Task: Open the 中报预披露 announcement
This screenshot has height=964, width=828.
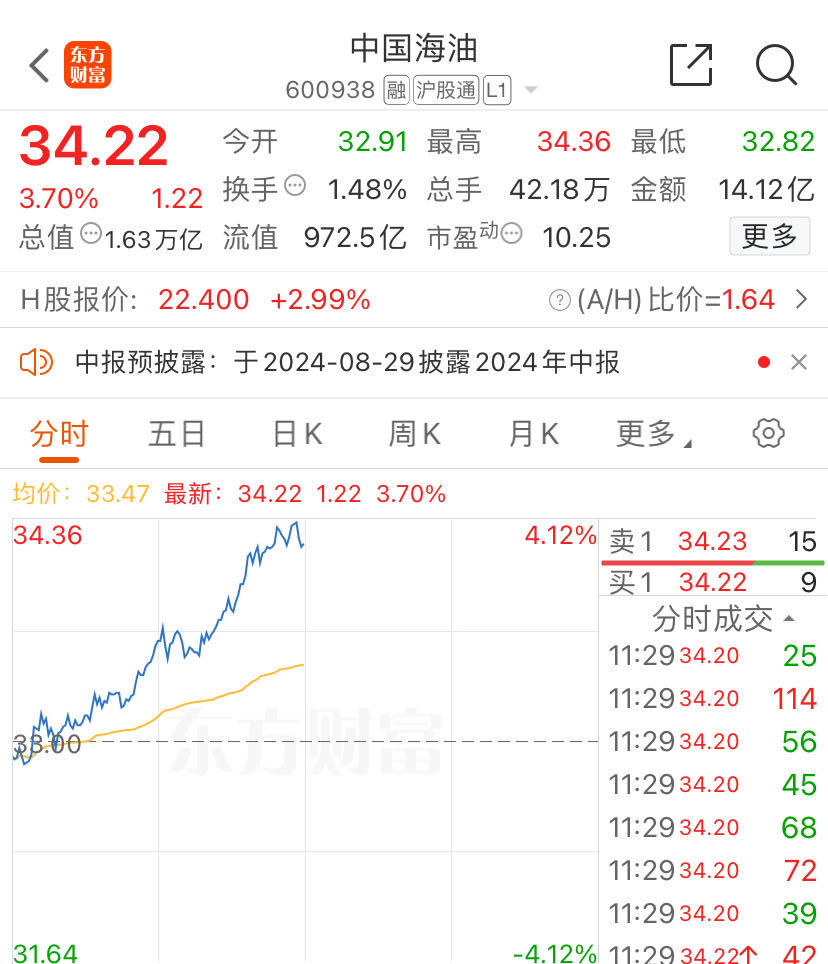Action: coord(347,362)
